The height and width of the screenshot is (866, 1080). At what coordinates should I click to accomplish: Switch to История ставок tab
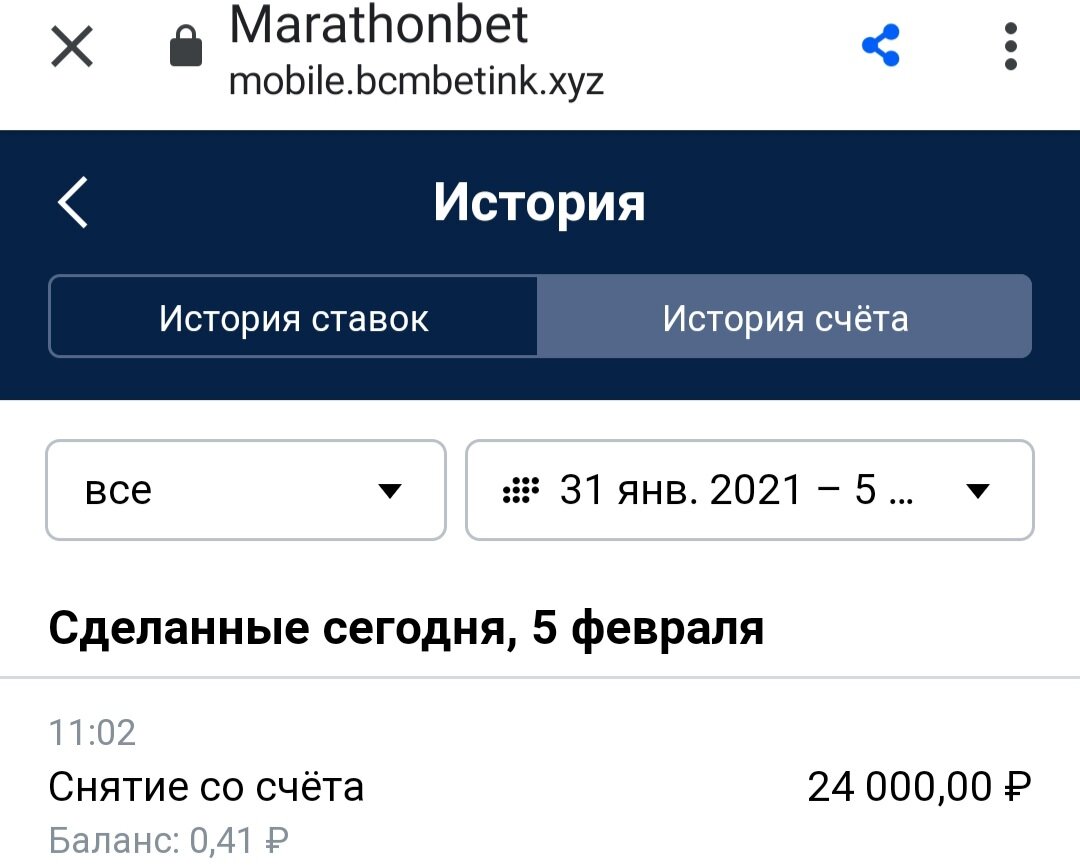pos(293,318)
